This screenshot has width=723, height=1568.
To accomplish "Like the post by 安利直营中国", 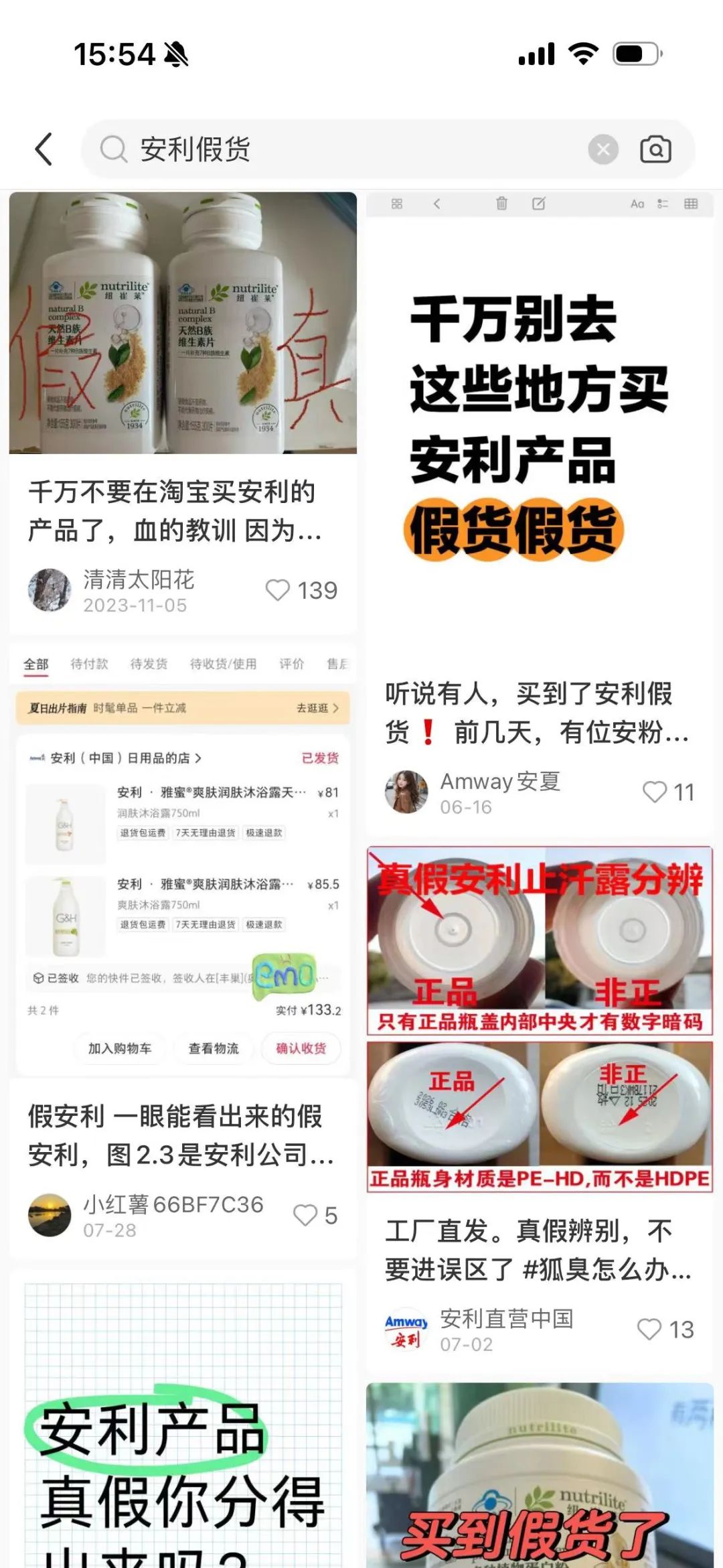I will 649,1330.
